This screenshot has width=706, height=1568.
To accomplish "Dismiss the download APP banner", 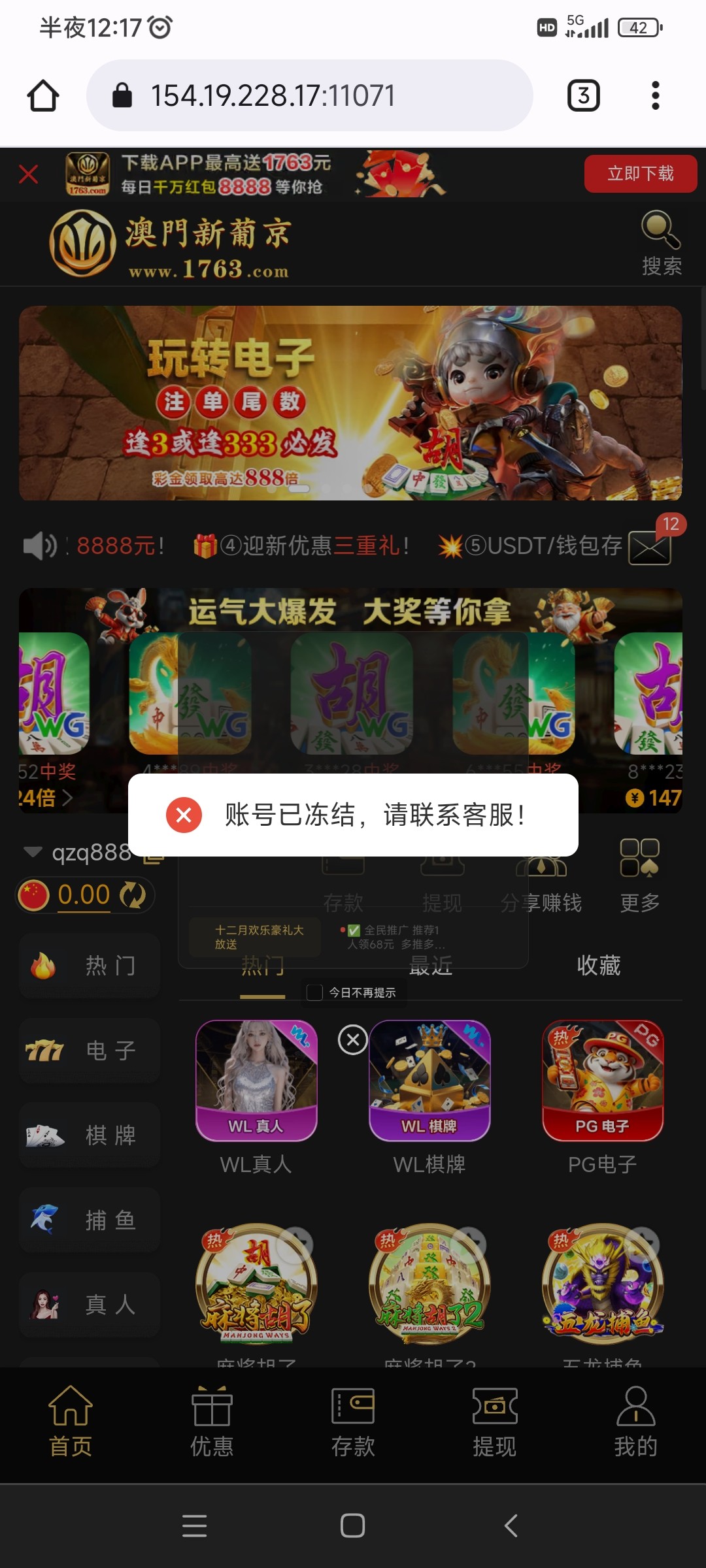I will tap(29, 174).
